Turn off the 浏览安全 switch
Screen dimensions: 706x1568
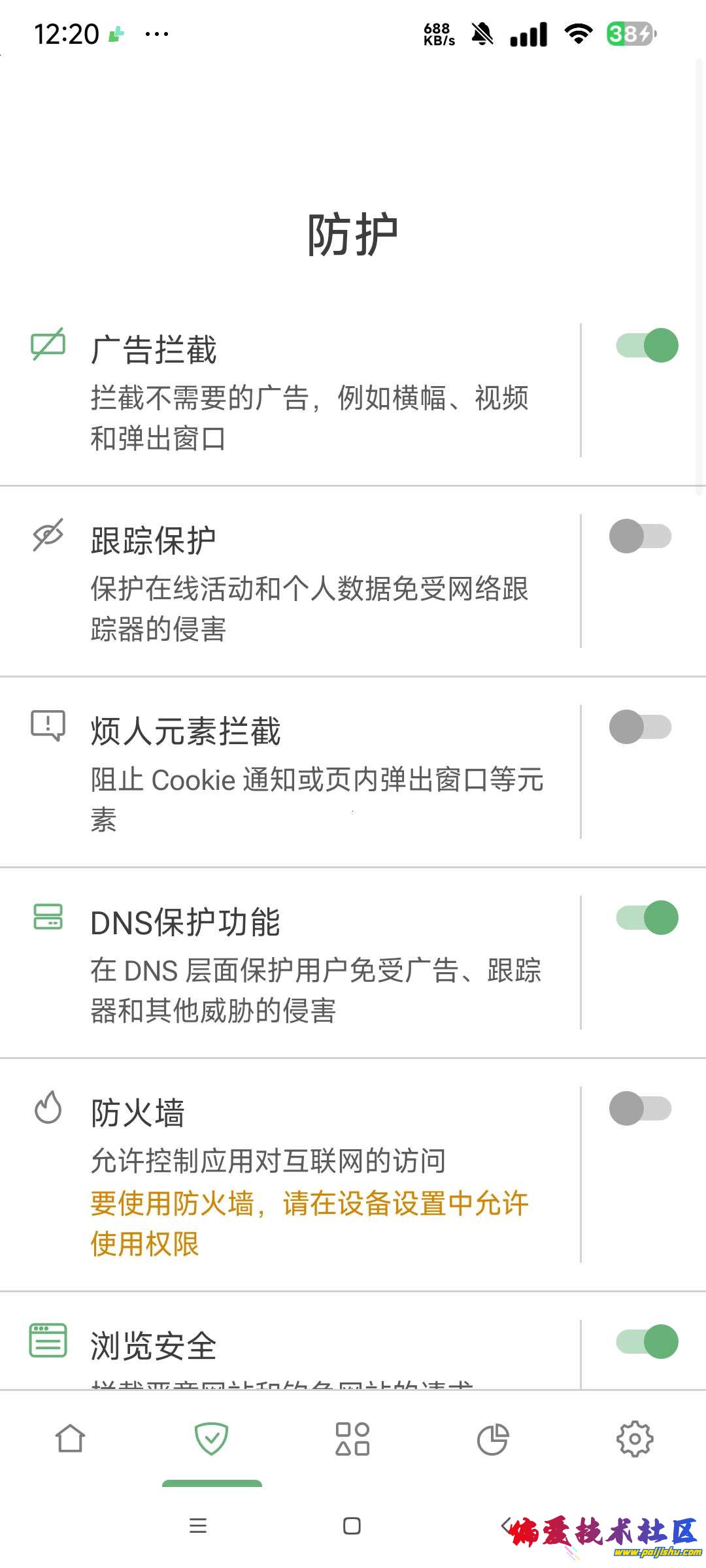tap(647, 1341)
